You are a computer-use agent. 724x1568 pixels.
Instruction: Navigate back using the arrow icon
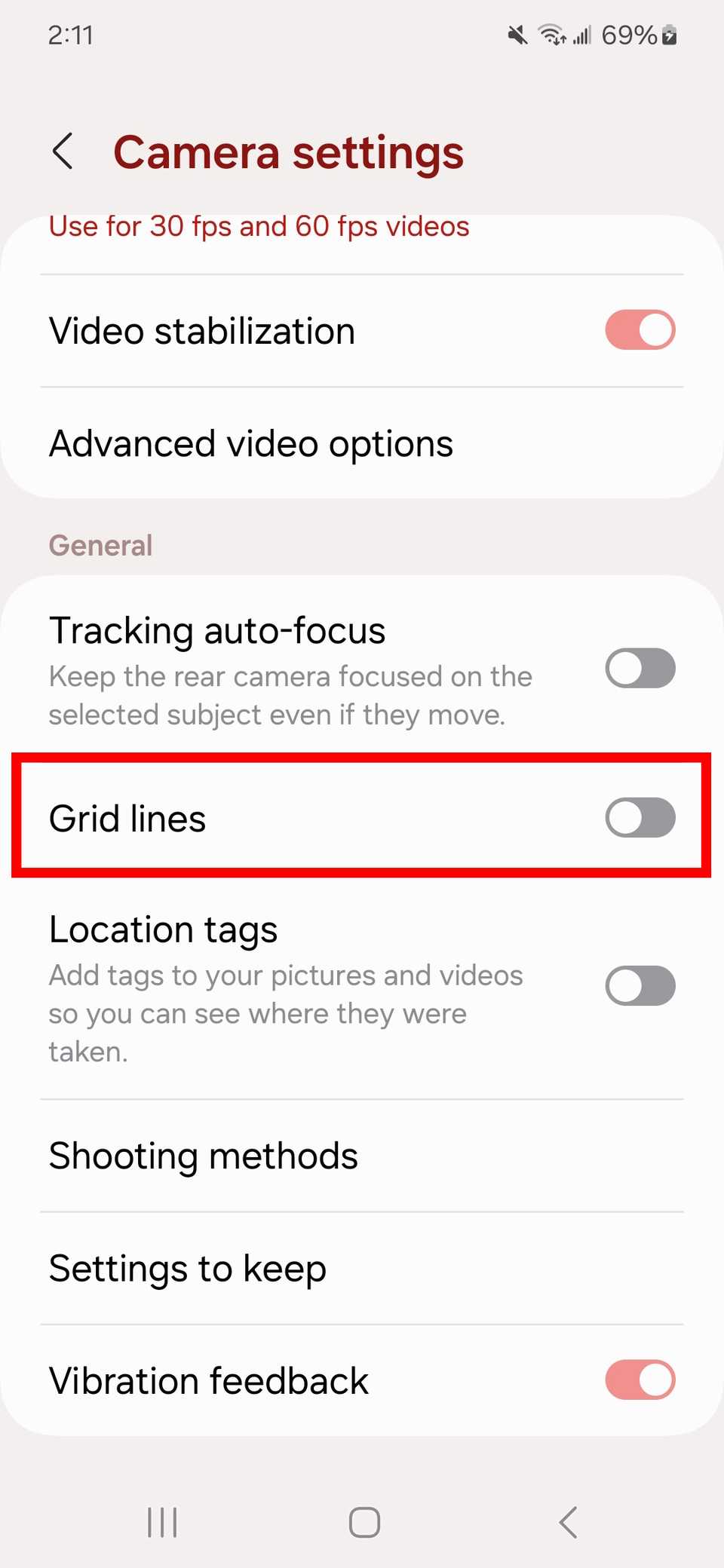pyautogui.click(x=63, y=151)
